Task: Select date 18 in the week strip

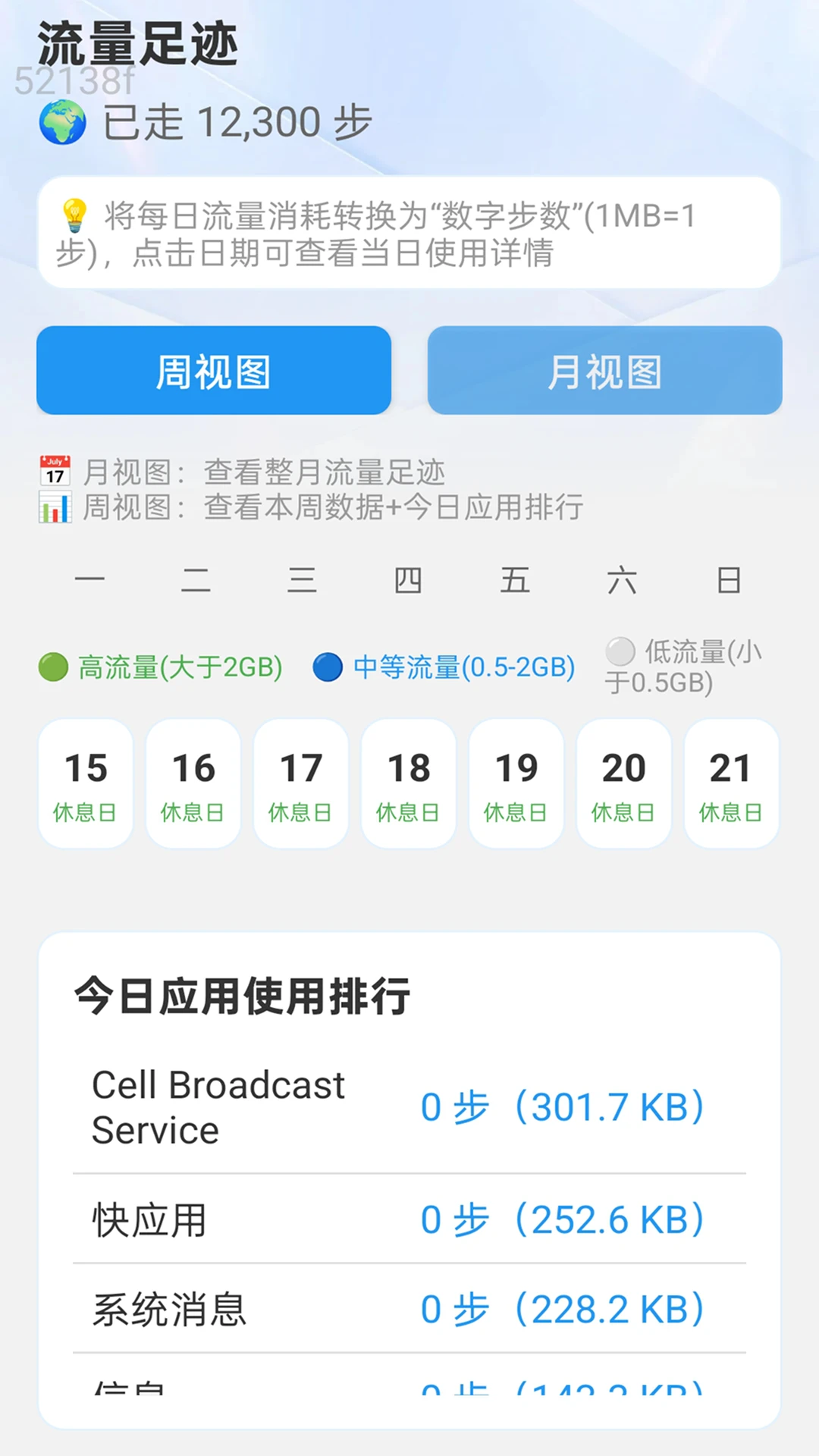Action: click(x=408, y=783)
